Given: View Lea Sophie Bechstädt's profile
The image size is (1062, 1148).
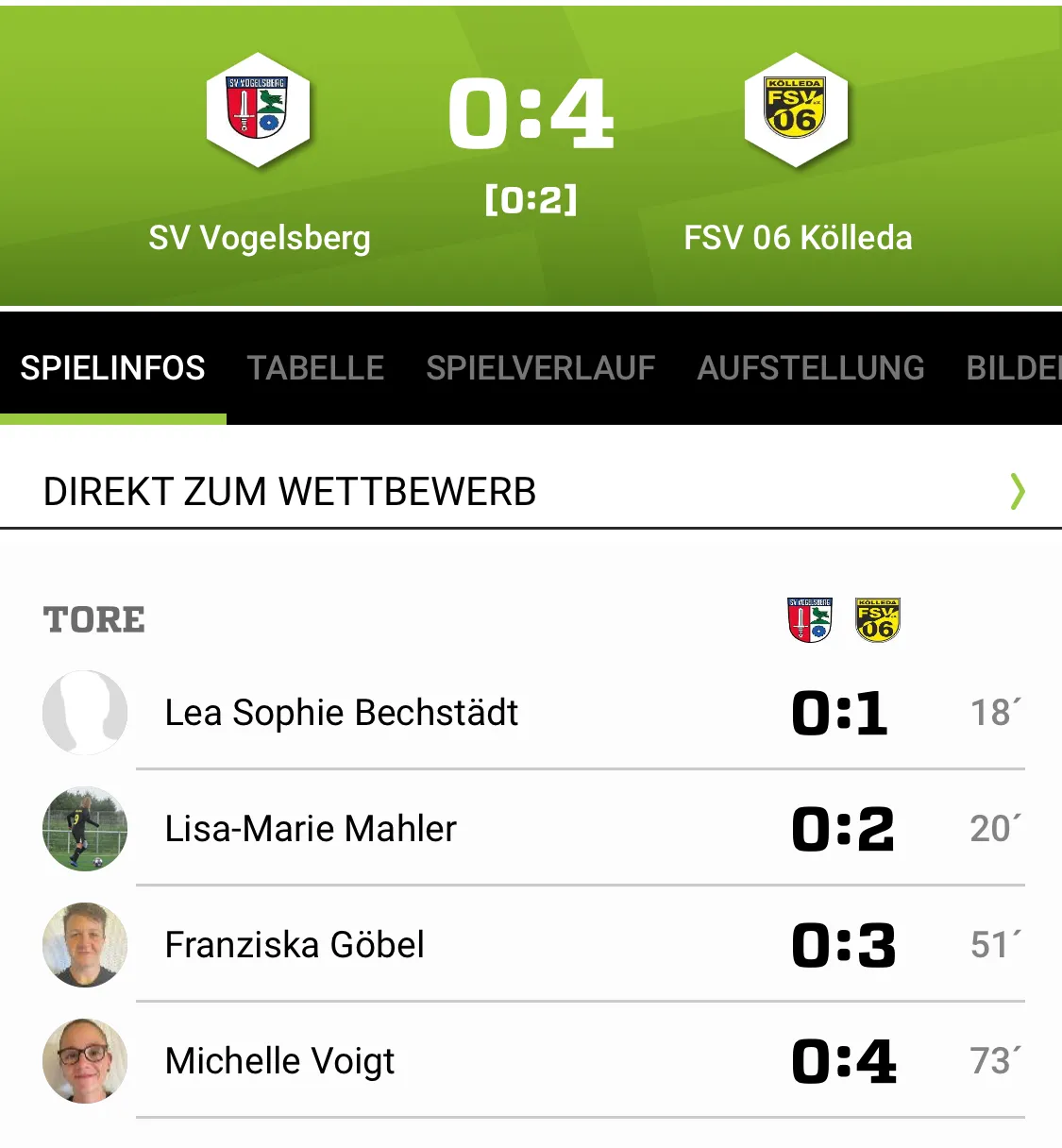Looking at the screenshot, I should click(341, 713).
